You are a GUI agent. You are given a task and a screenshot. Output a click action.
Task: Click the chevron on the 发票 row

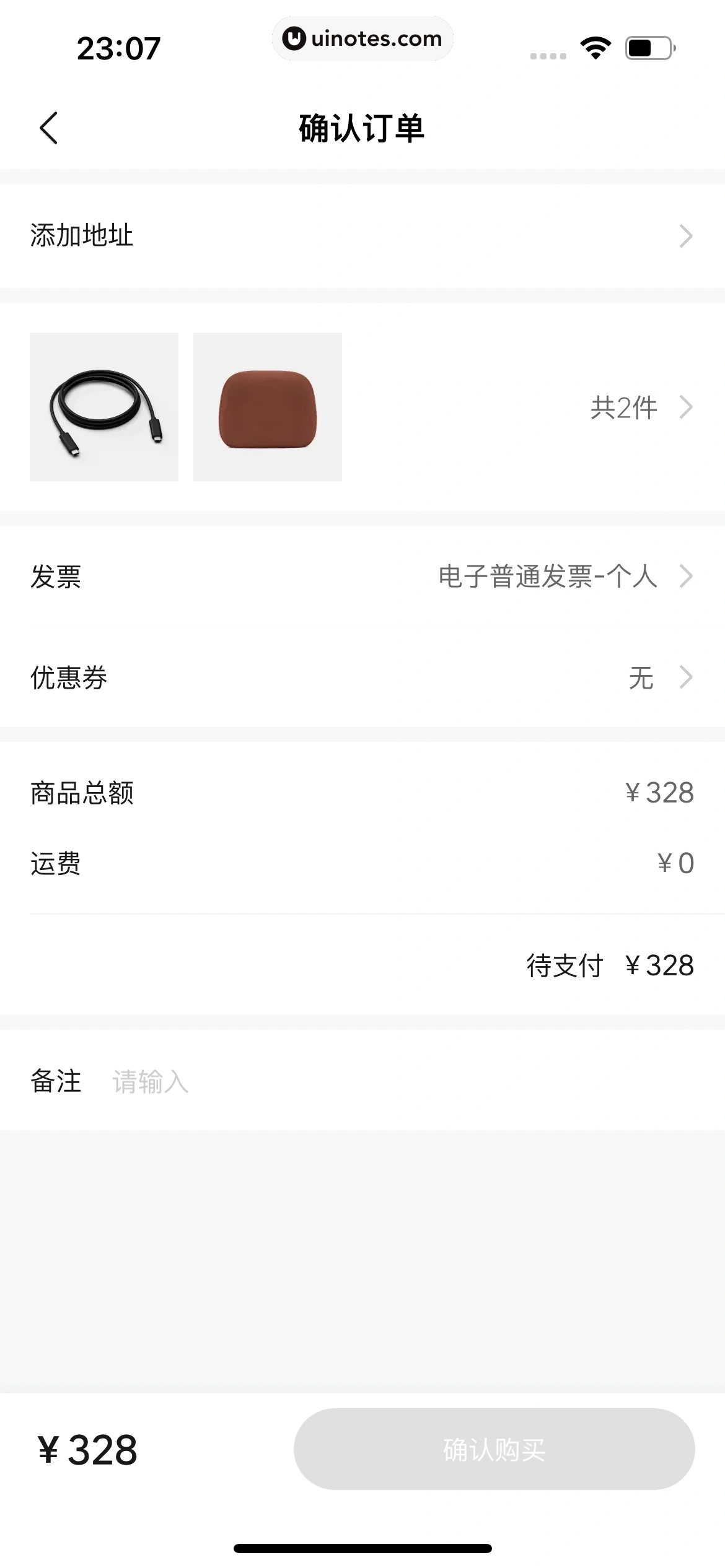click(x=687, y=577)
